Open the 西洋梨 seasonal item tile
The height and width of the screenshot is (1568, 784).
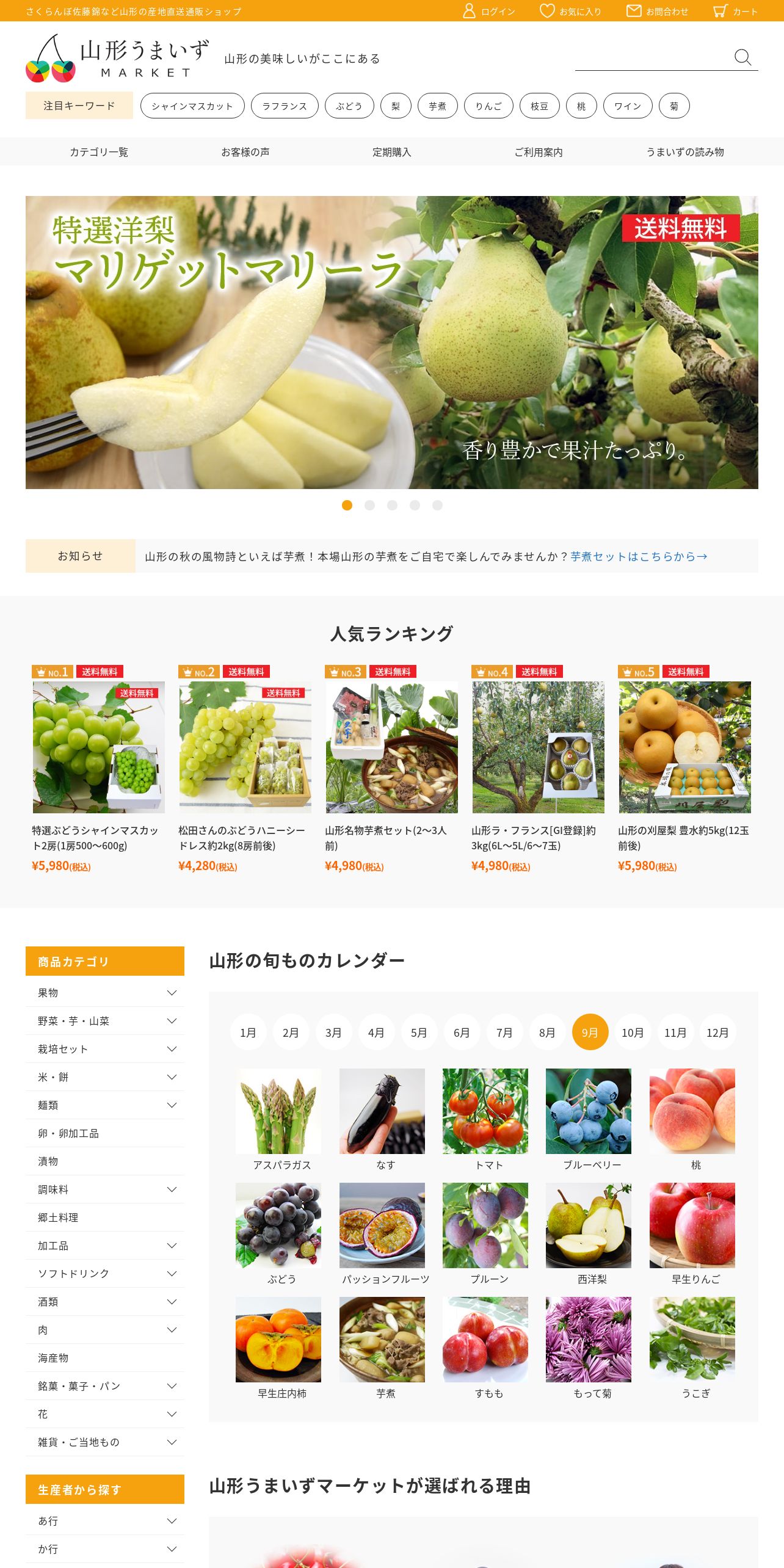[589, 1233]
